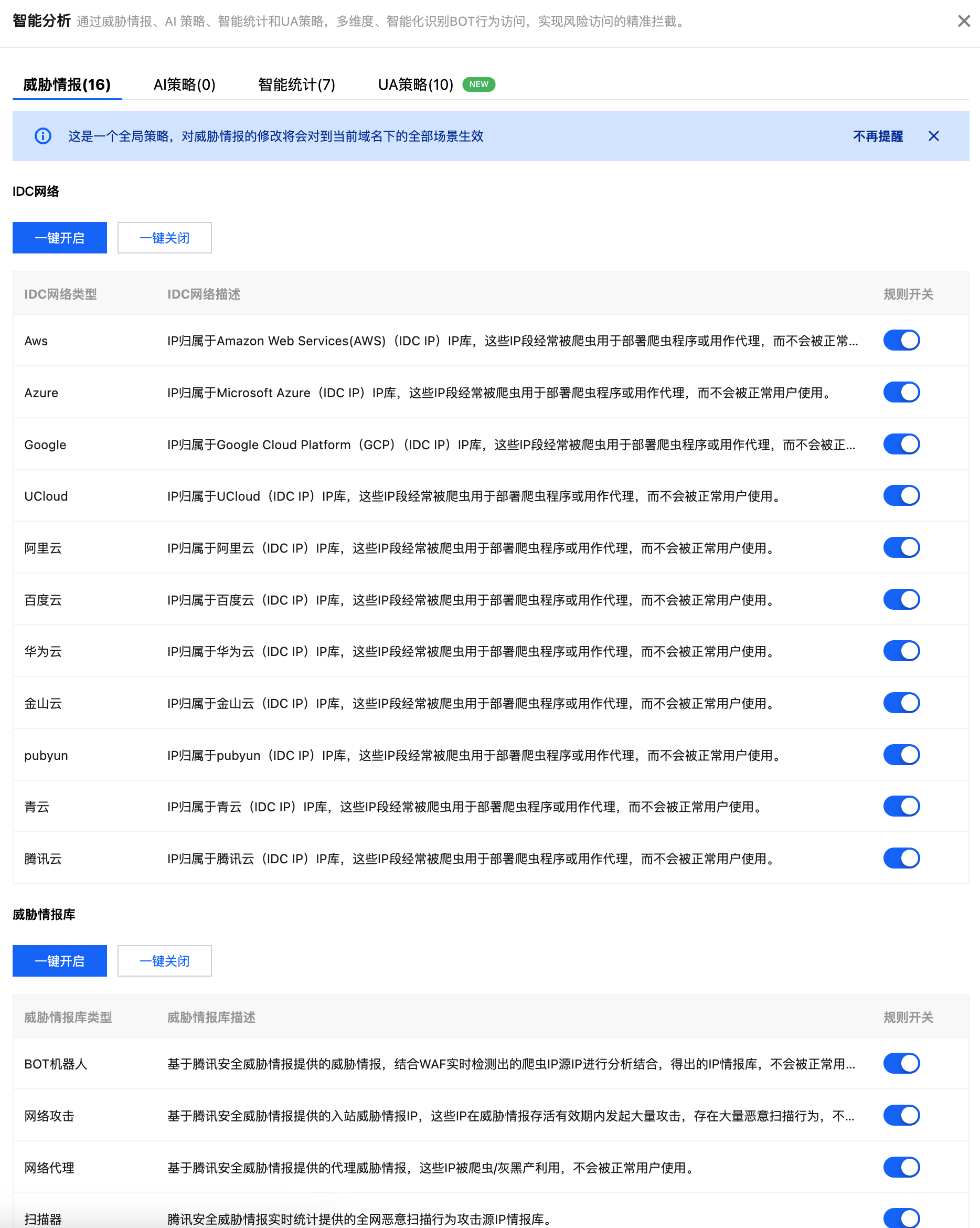This screenshot has width=980, height=1228.
Task: Tap 一键关闭 under IDC网络
Action: click(x=164, y=238)
